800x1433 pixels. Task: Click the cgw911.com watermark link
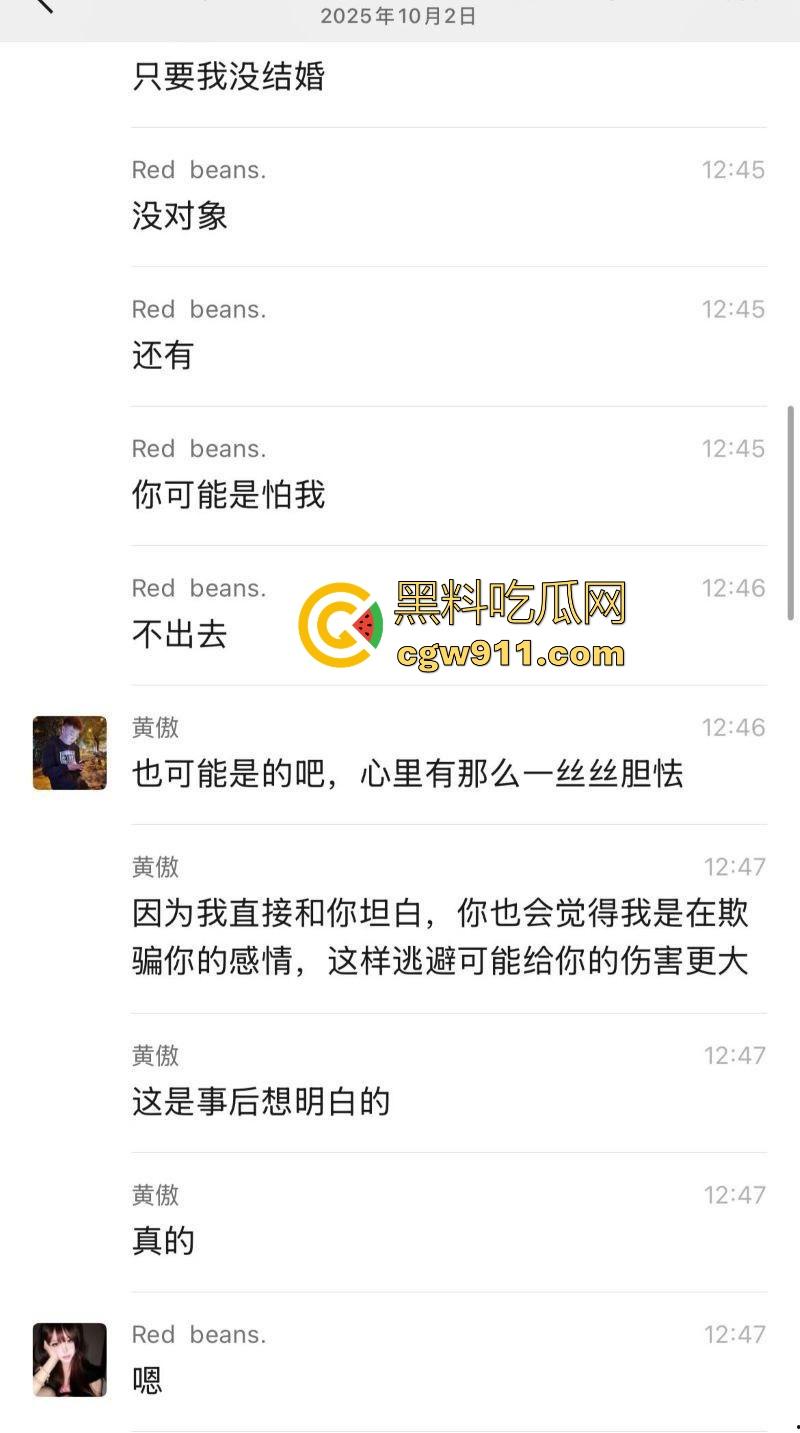(x=508, y=655)
